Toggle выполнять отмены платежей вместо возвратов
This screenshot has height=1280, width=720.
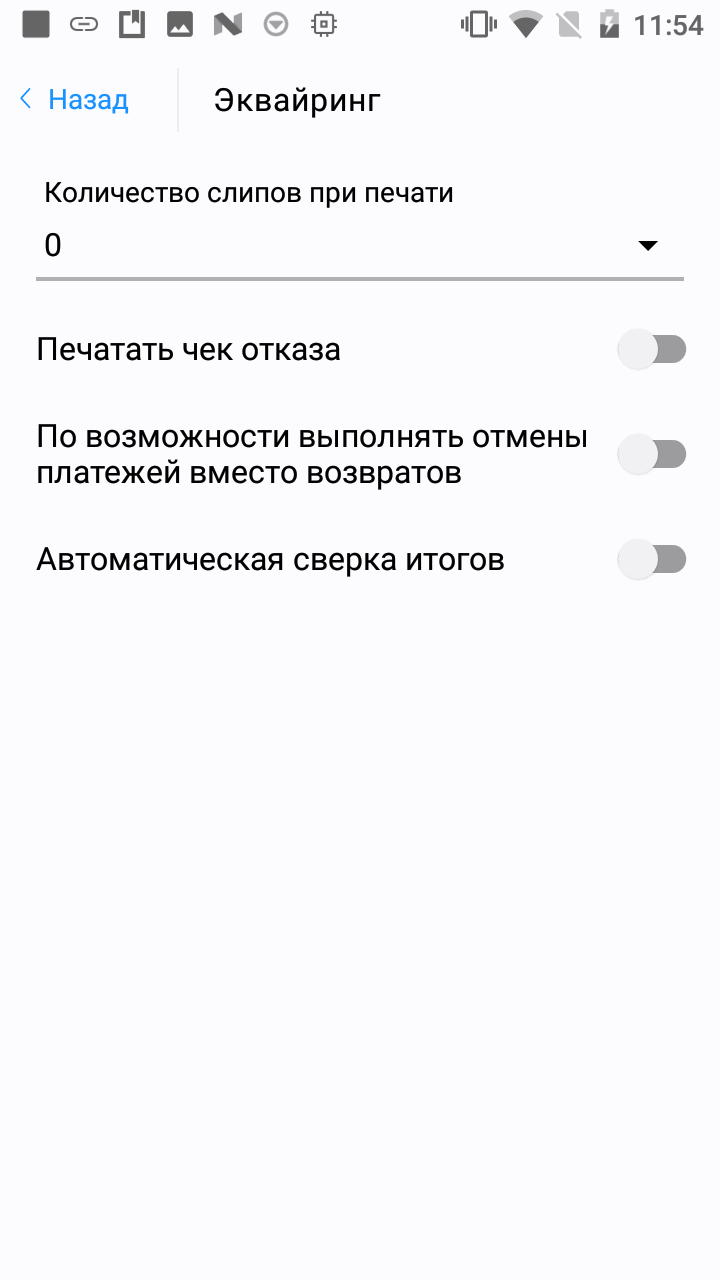pos(651,454)
